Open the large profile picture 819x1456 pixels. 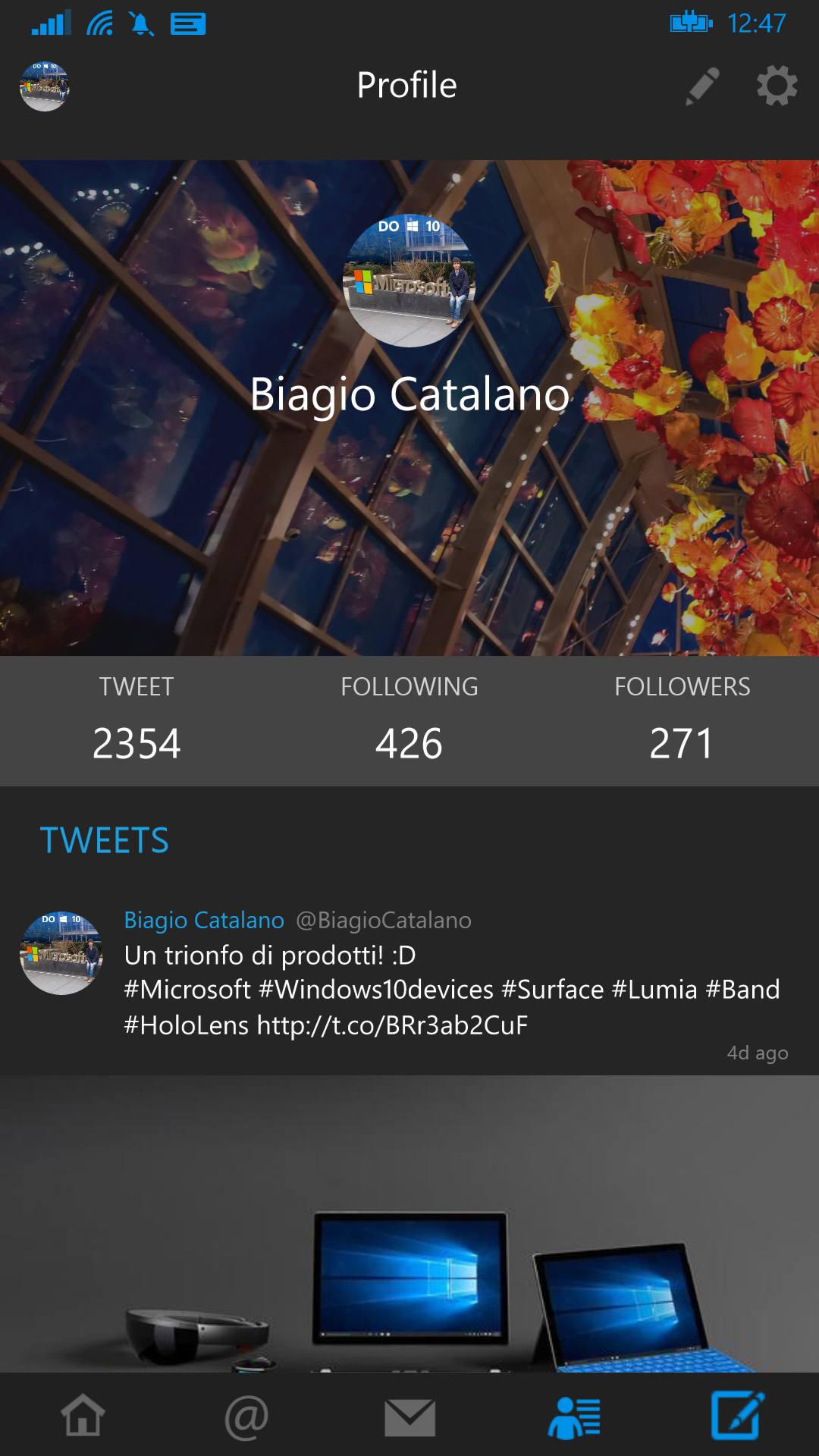click(409, 281)
